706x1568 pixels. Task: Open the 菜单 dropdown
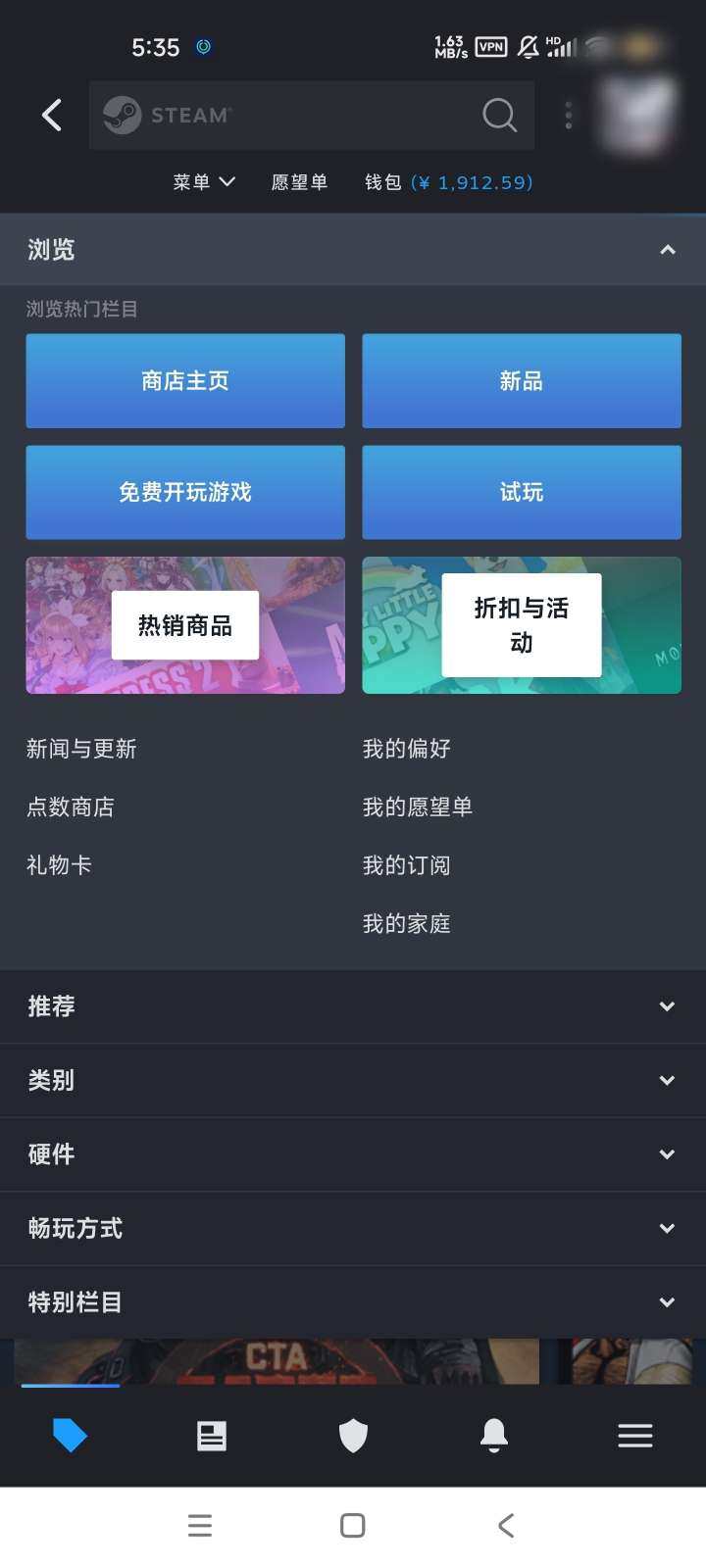tap(204, 182)
